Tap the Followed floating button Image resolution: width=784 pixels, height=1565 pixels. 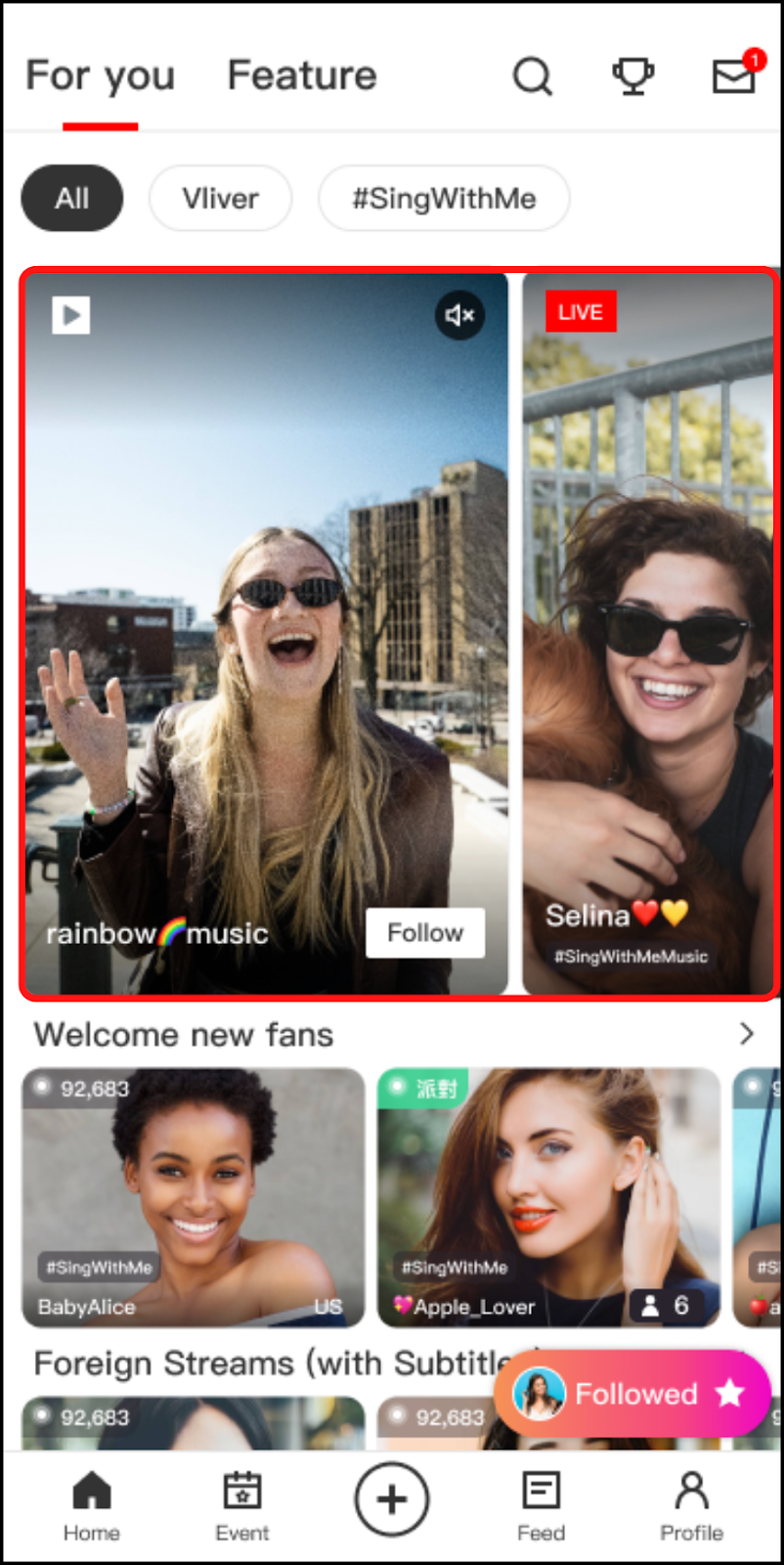click(x=632, y=1393)
